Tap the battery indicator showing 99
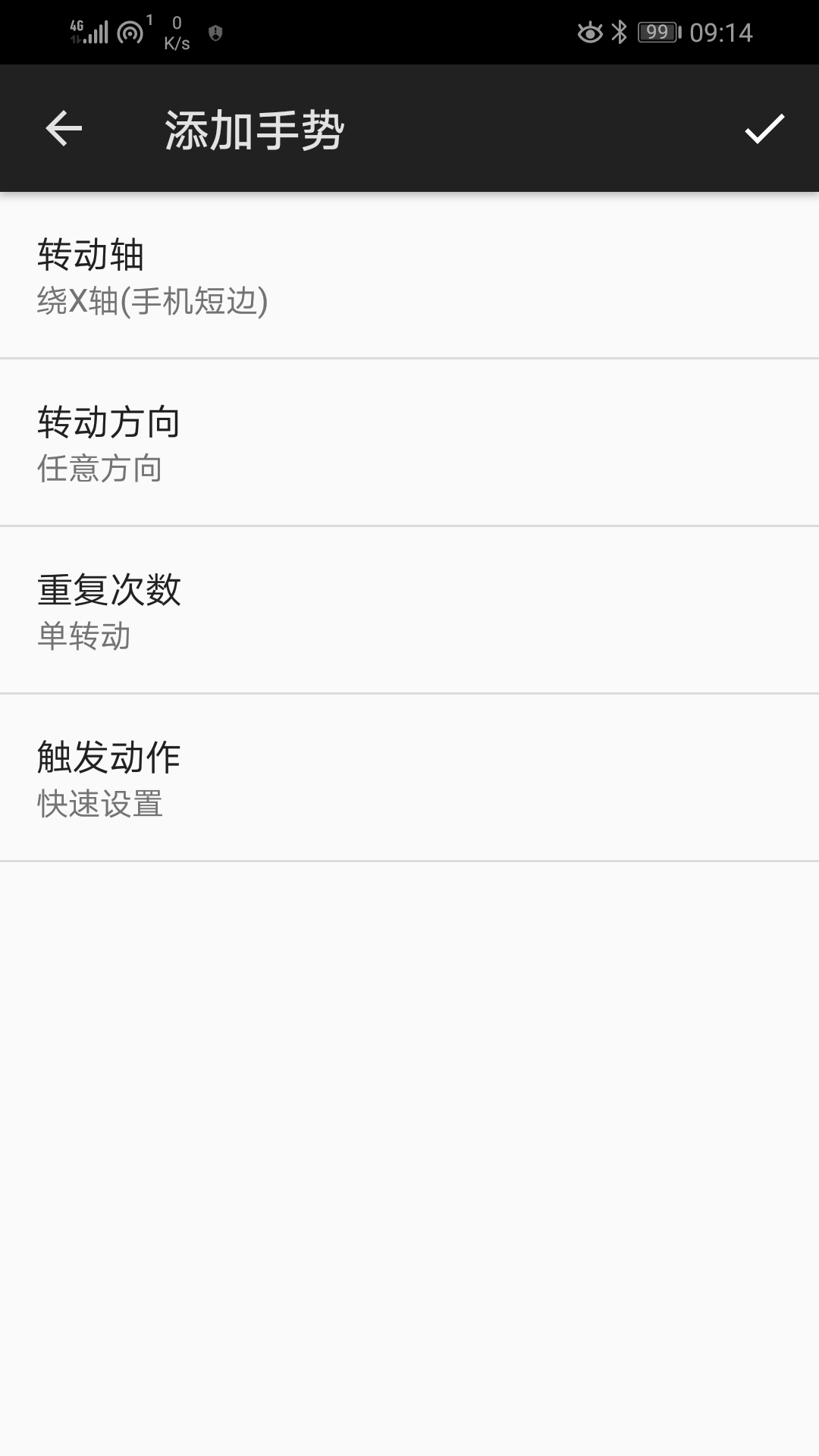This screenshot has height=1456, width=819. (657, 32)
